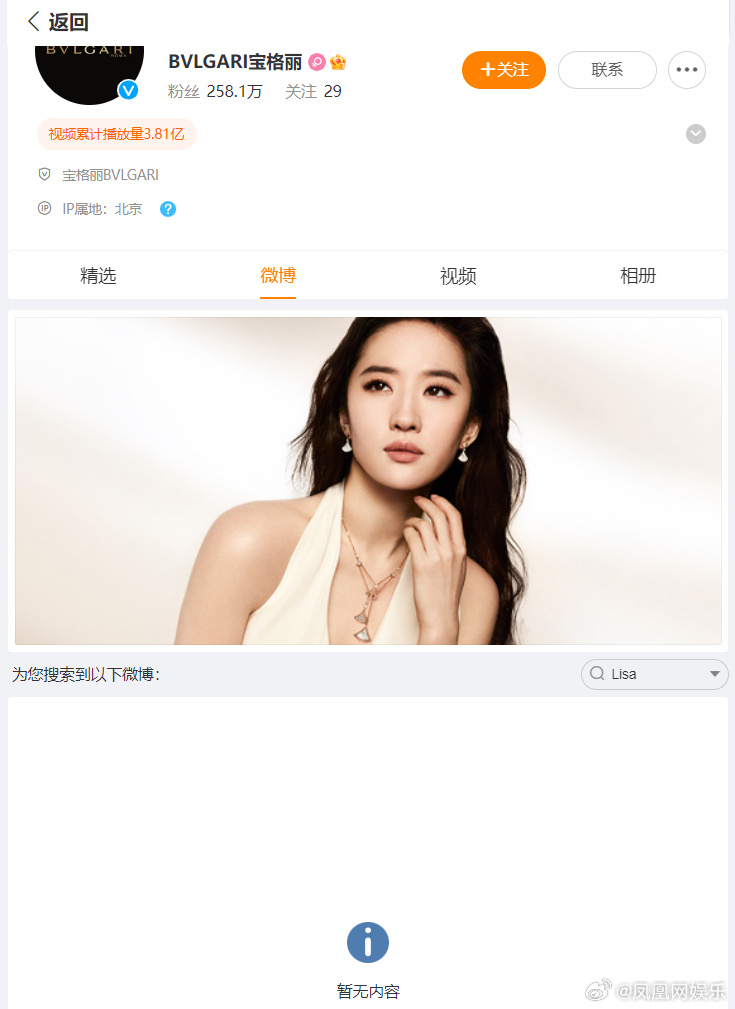
Task: Open the 相册 tab
Action: (x=638, y=276)
